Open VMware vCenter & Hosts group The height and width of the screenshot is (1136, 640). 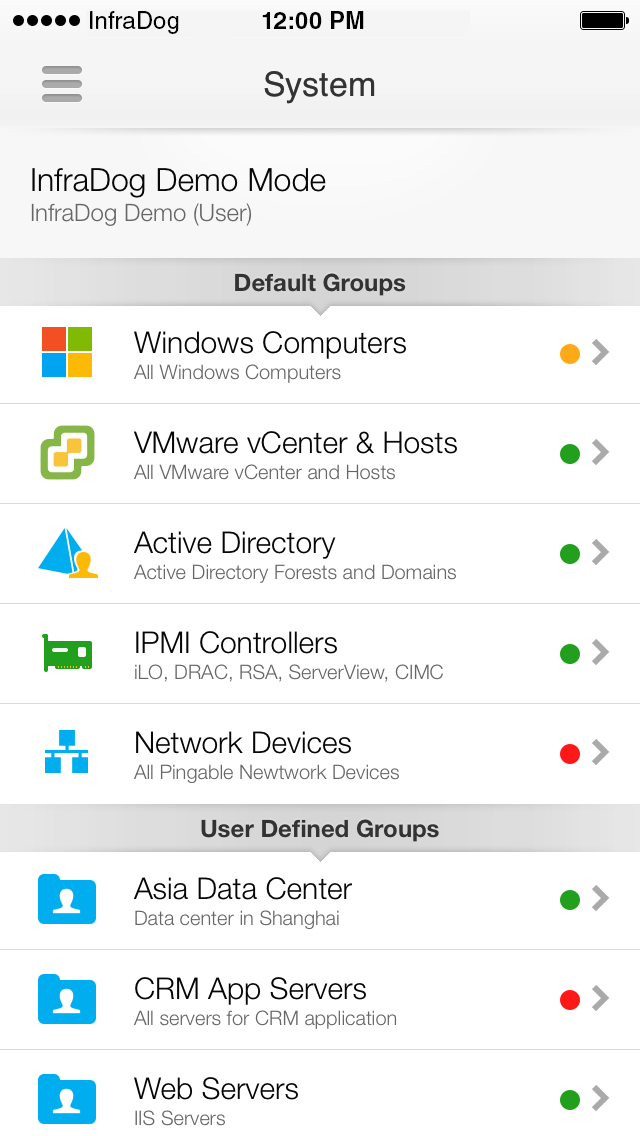(x=320, y=454)
